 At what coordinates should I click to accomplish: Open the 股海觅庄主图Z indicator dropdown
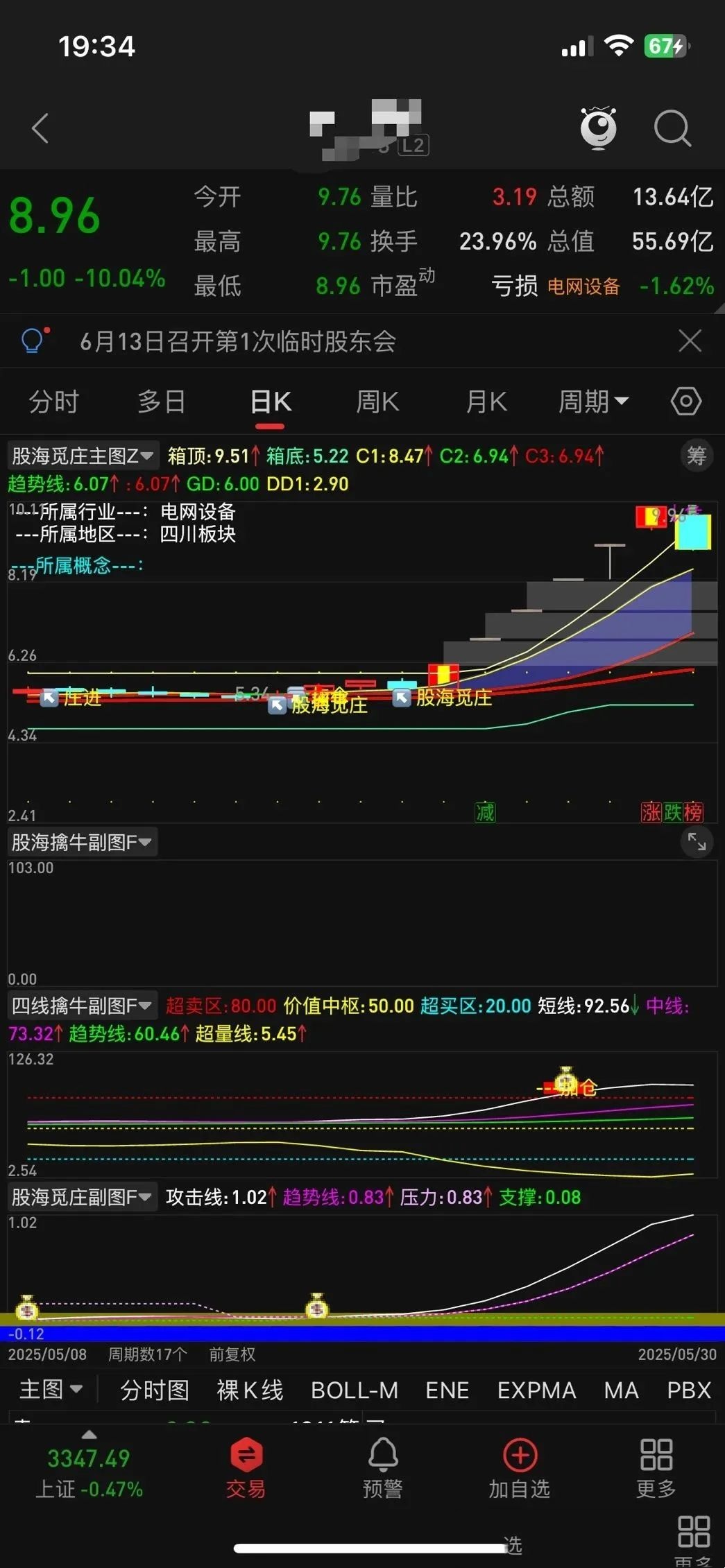(x=83, y=456)
